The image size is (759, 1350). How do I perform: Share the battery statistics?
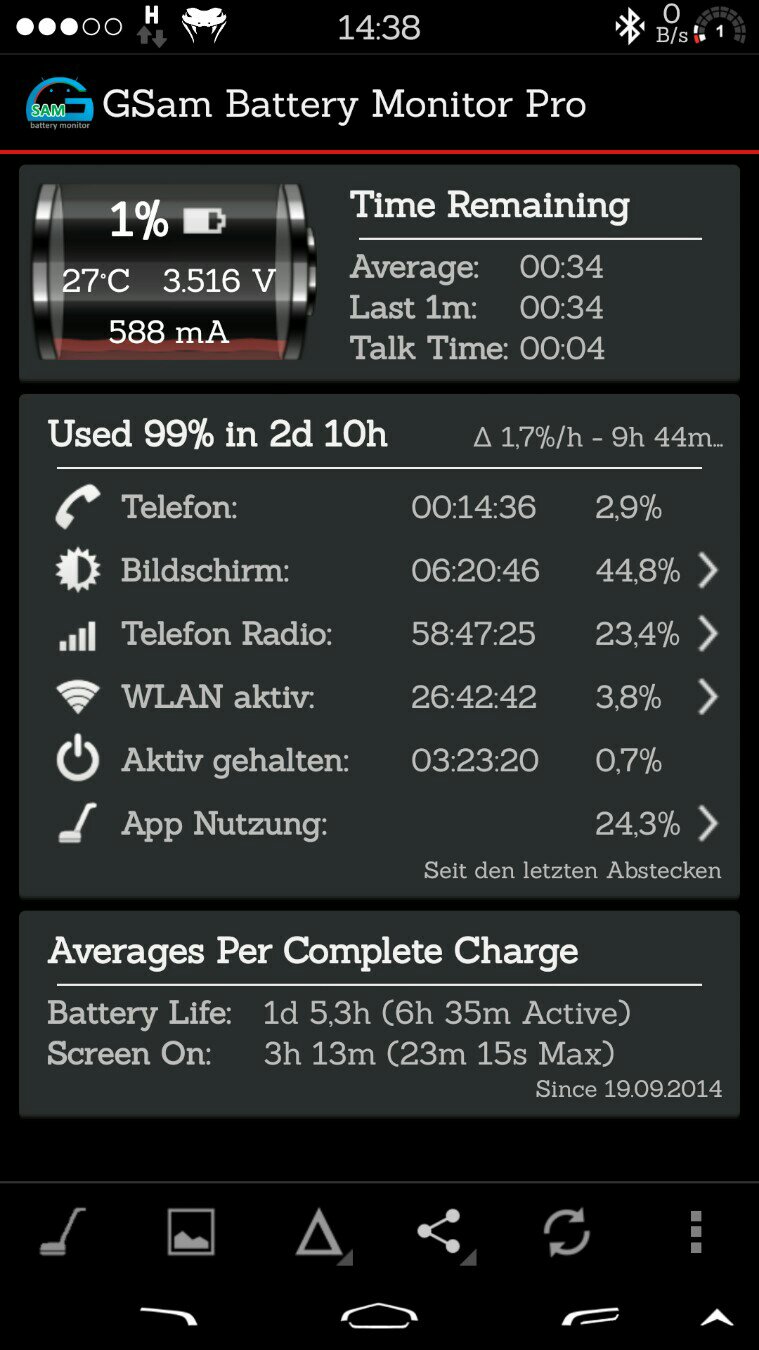(x=443, y=1233)
